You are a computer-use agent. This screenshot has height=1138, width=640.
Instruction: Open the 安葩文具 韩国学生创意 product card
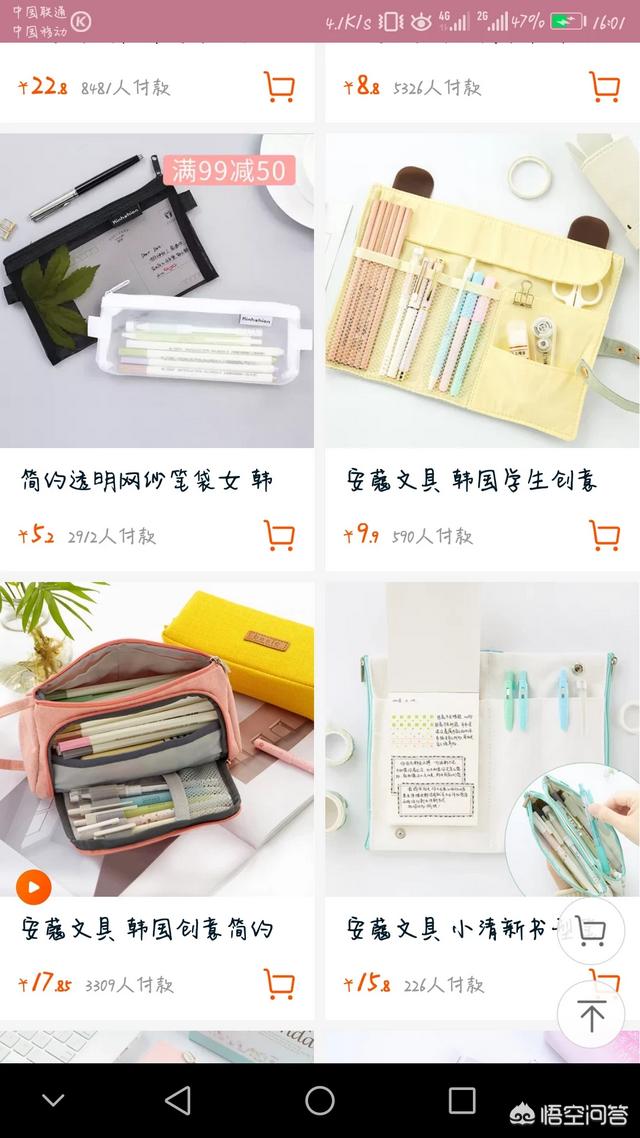click(x=483, y=351)
